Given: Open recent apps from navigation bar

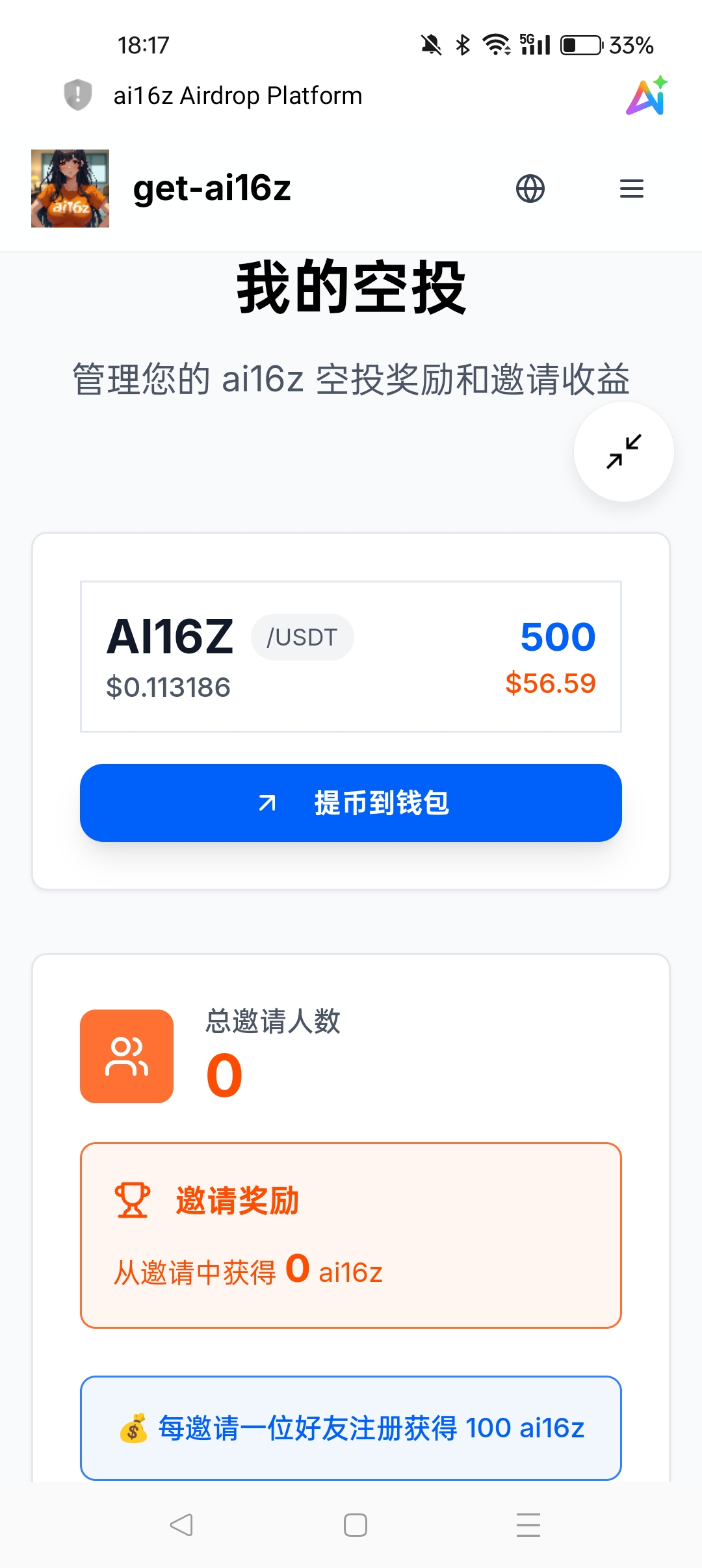Looking at the screenshot, I should pos(528,1524).
